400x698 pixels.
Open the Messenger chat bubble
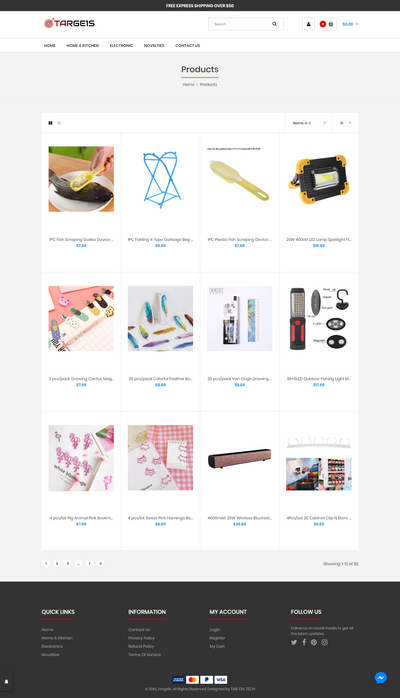click(x=381, y=678)
